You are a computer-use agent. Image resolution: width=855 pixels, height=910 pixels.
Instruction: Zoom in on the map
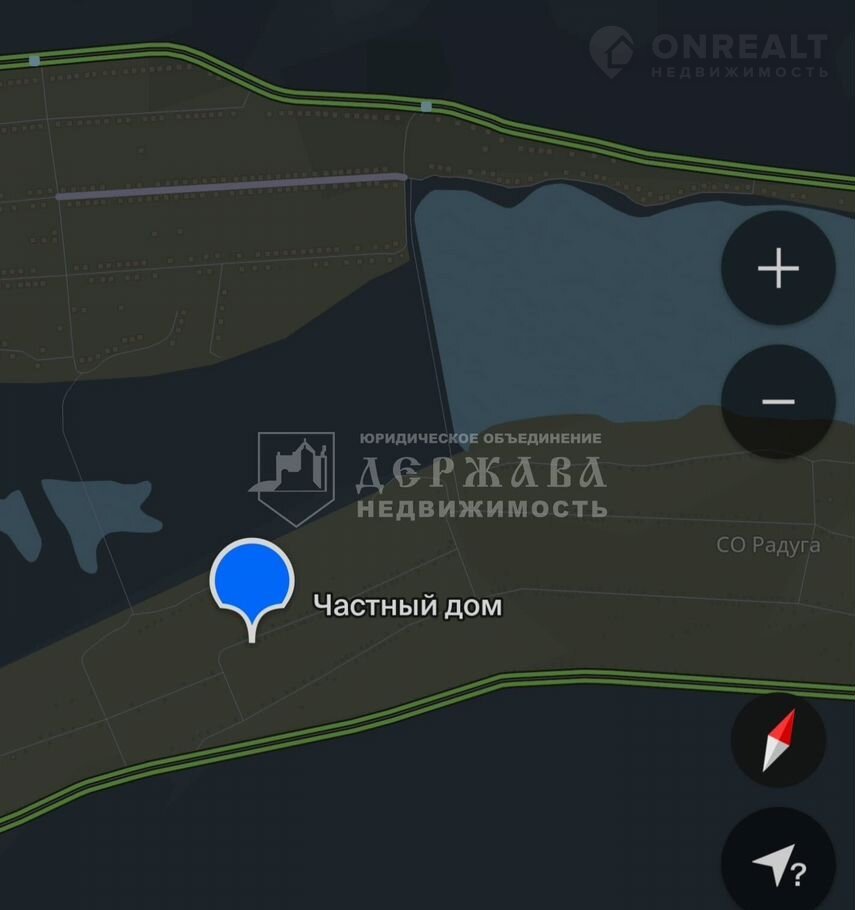778,269
